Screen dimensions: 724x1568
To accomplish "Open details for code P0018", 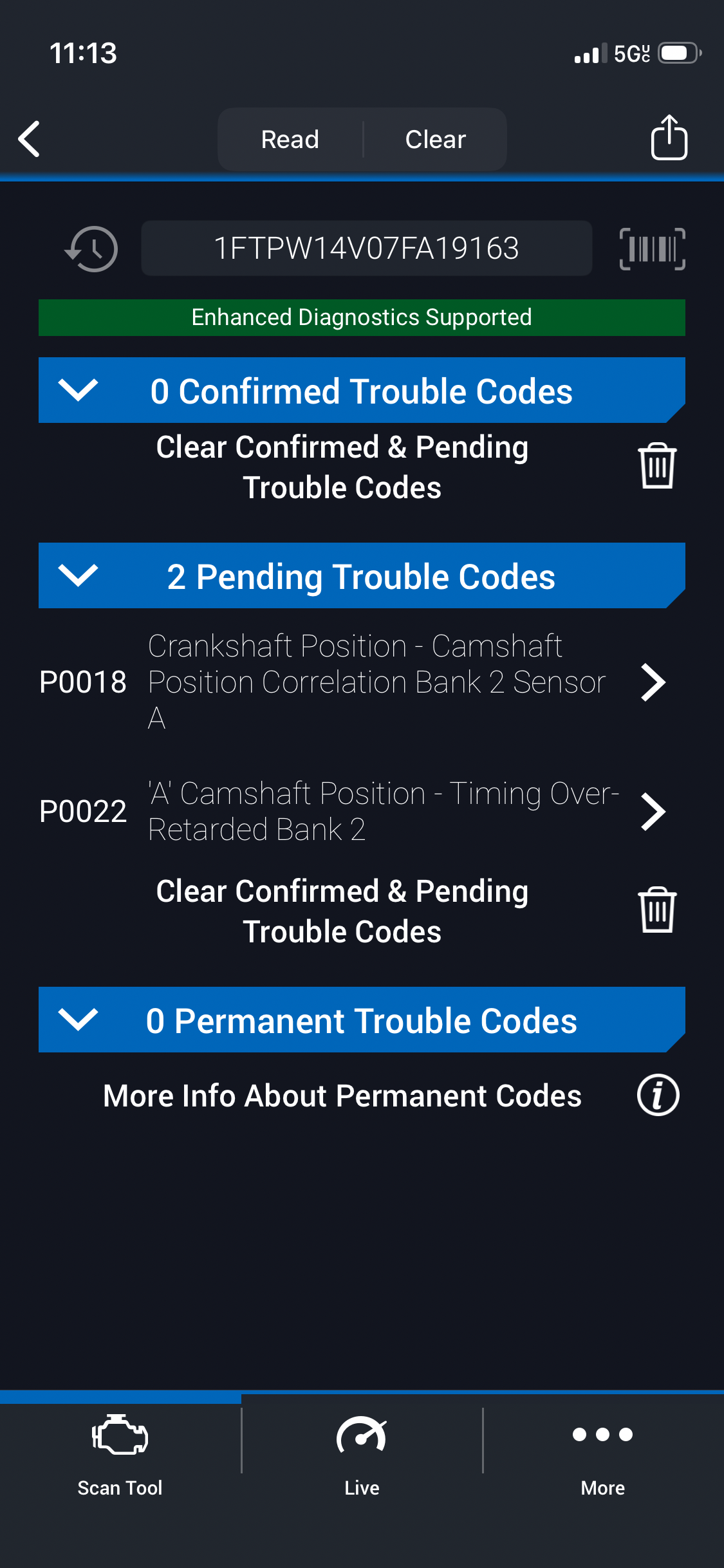I will point(653,682).
